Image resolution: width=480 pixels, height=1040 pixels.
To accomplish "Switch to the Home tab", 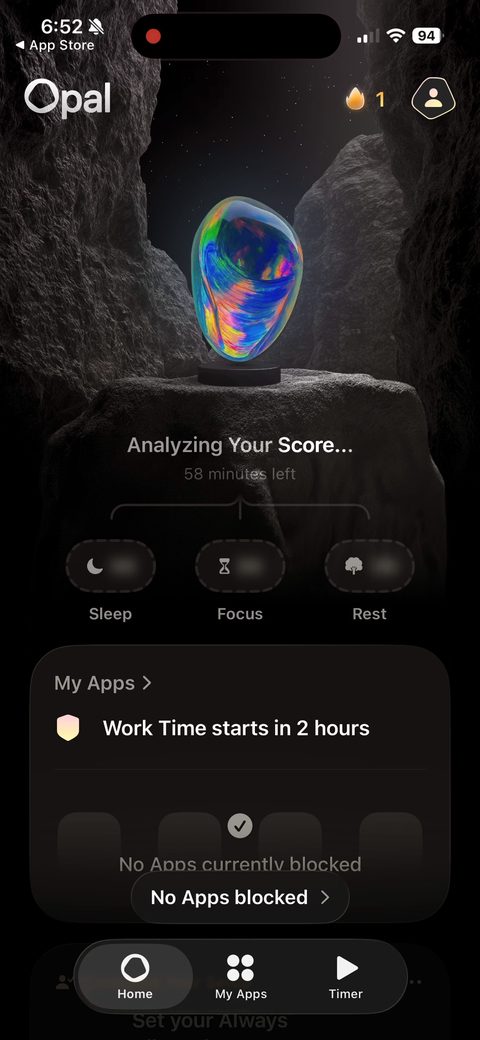I will coord(135,977).
